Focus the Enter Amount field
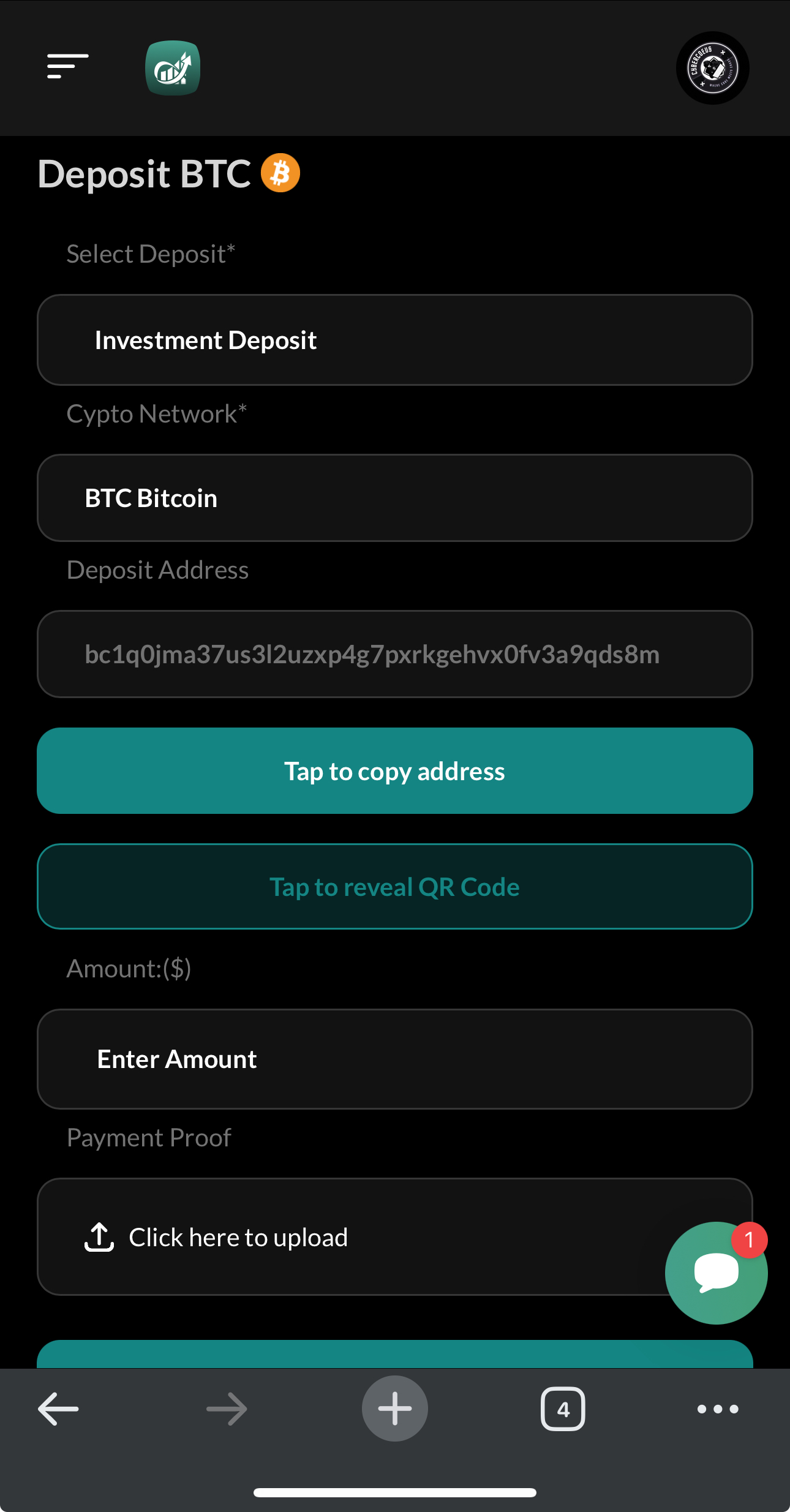790x1512 pixels. click(x=395, y=1059)
